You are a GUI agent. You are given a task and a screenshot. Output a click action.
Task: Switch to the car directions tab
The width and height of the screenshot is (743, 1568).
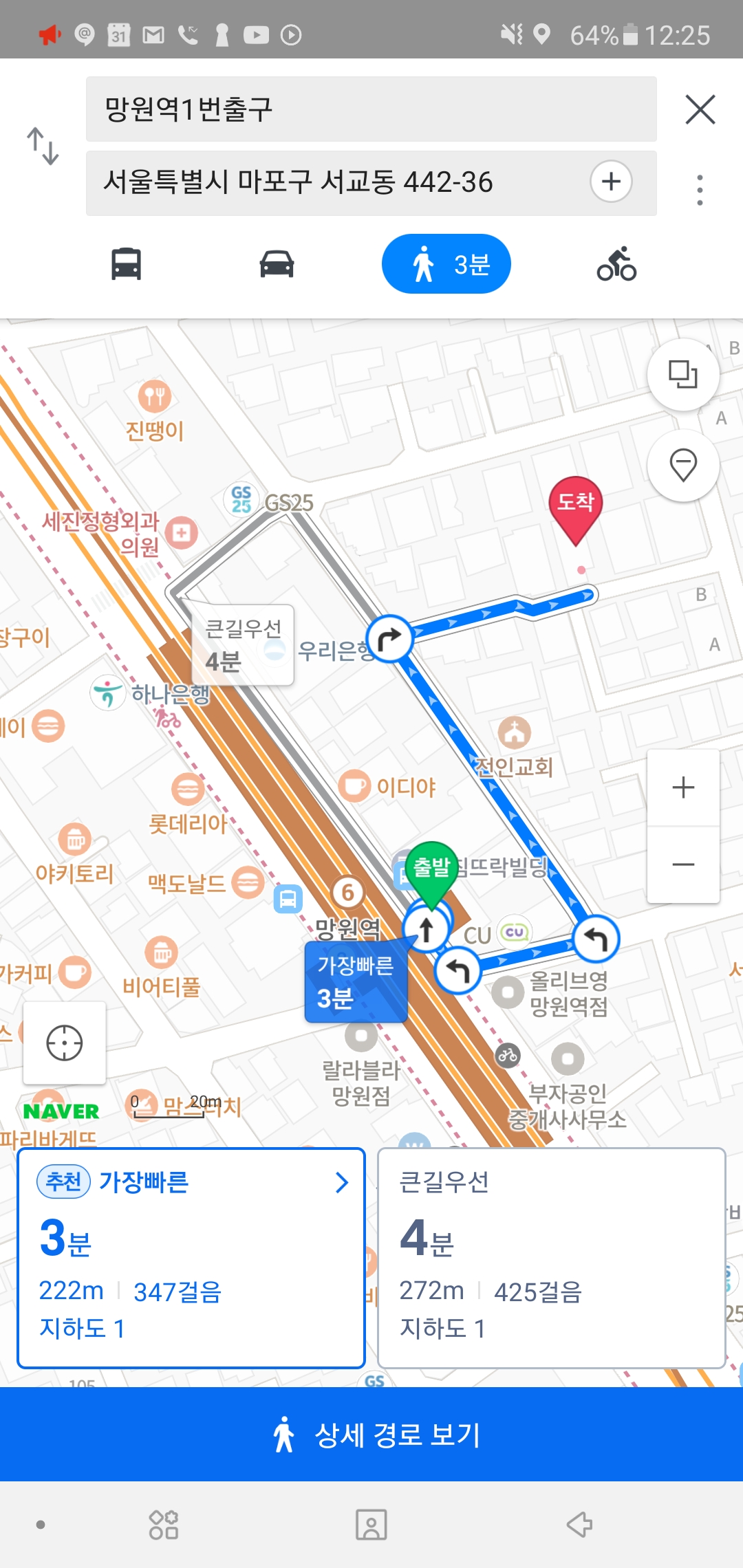tap(277, 264)
